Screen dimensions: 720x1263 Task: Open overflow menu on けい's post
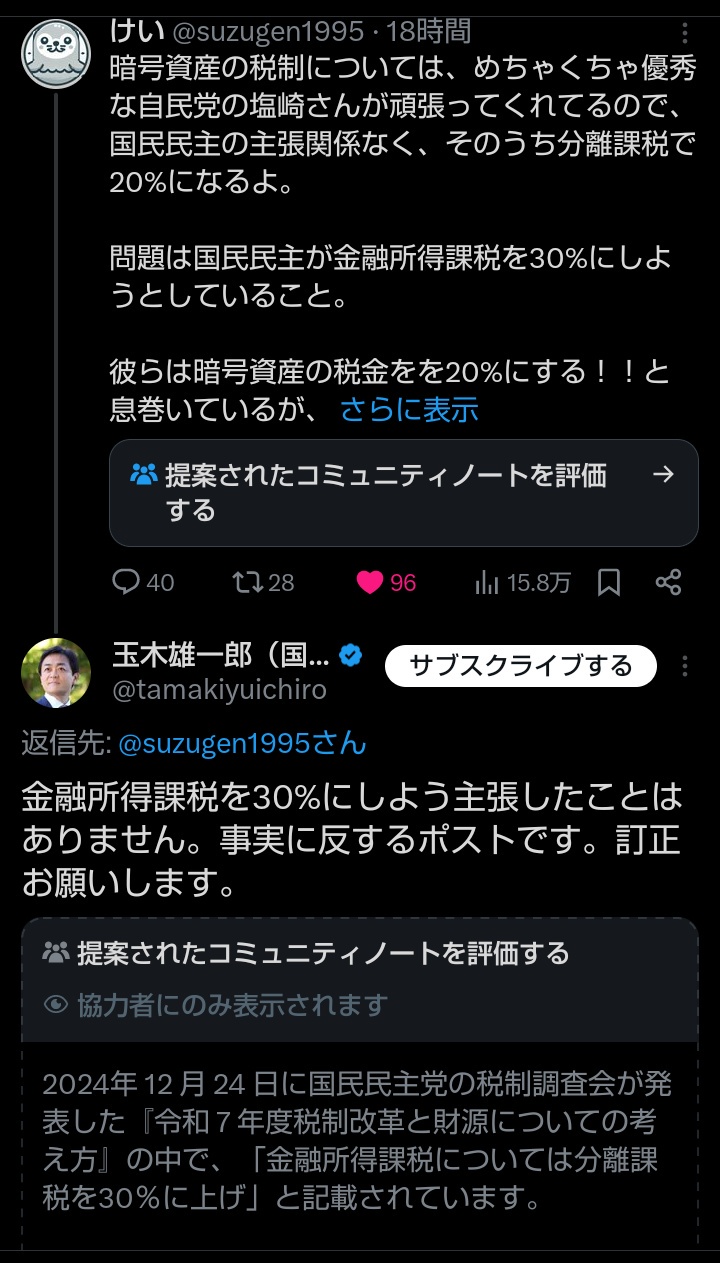[684, 32]
